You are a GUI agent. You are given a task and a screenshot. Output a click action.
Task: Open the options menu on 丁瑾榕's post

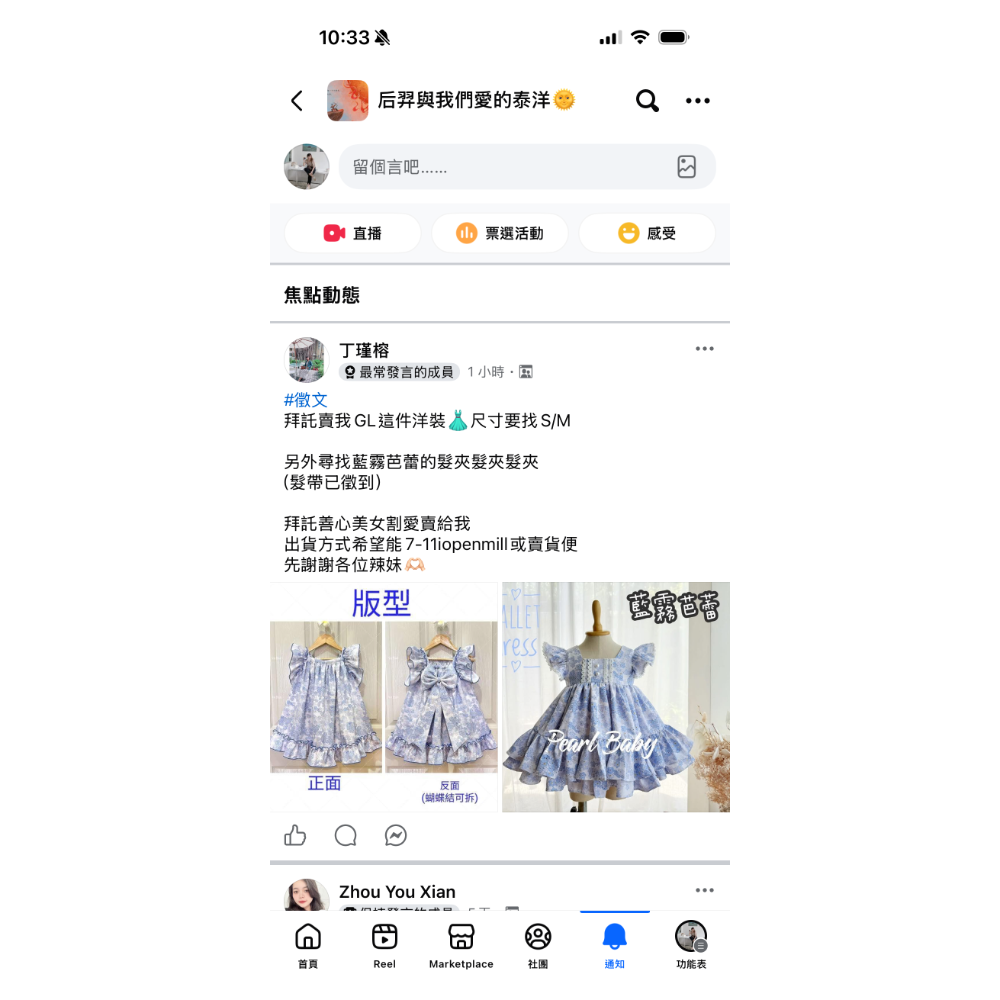[x=705, y=349]
